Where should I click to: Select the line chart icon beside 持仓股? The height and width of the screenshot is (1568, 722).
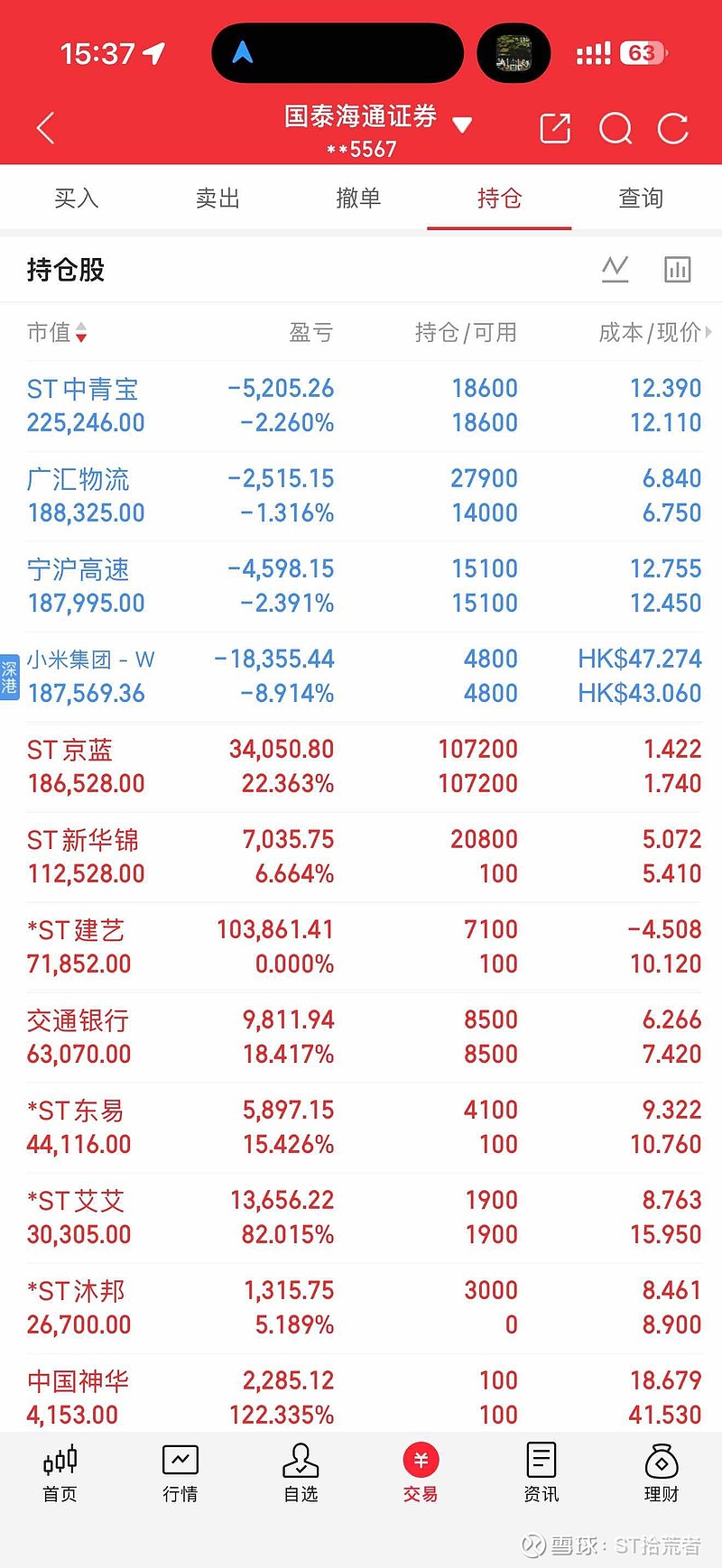(x=616, y=269)
